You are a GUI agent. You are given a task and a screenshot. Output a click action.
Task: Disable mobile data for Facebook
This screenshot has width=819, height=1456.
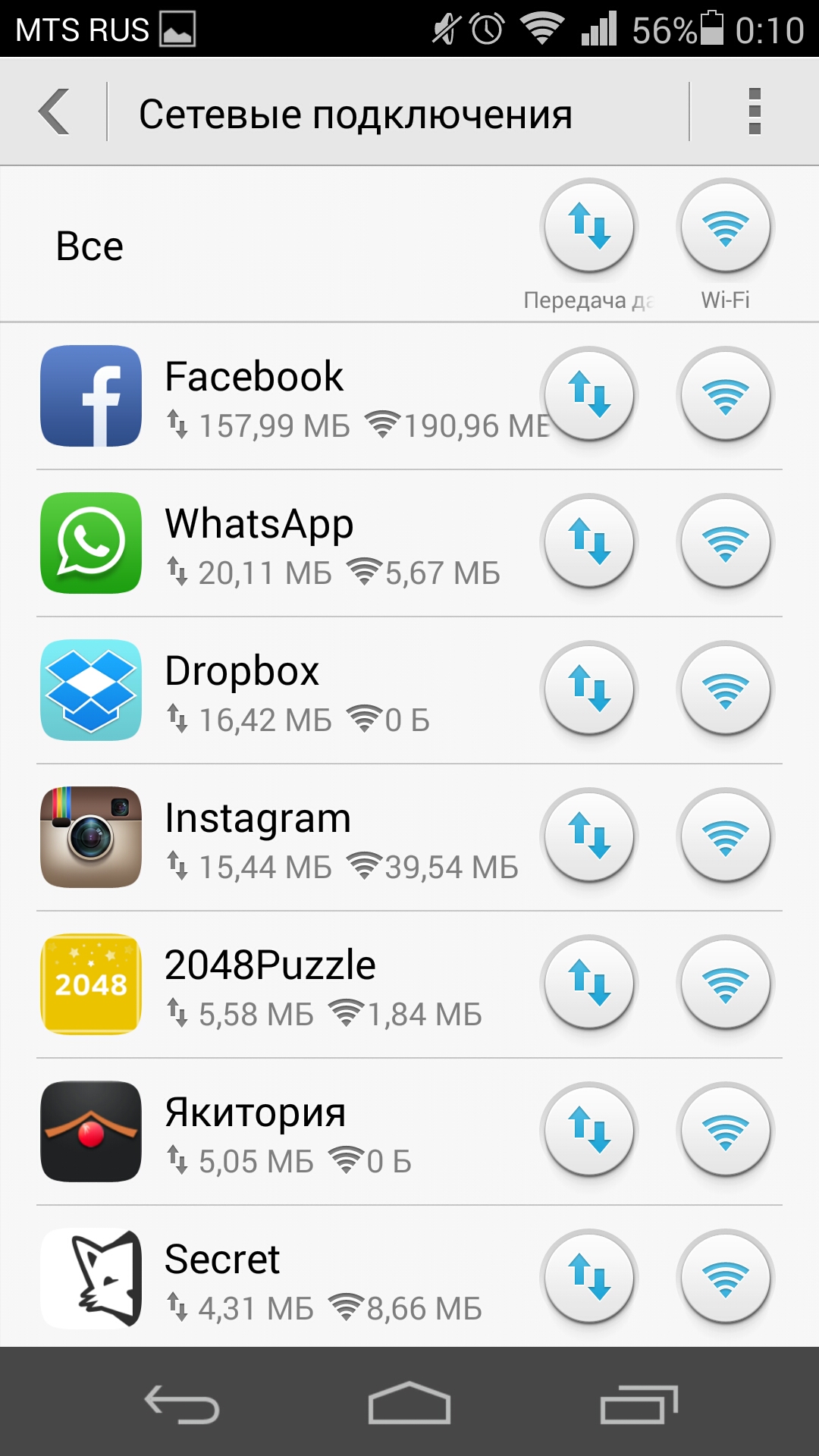589,395
